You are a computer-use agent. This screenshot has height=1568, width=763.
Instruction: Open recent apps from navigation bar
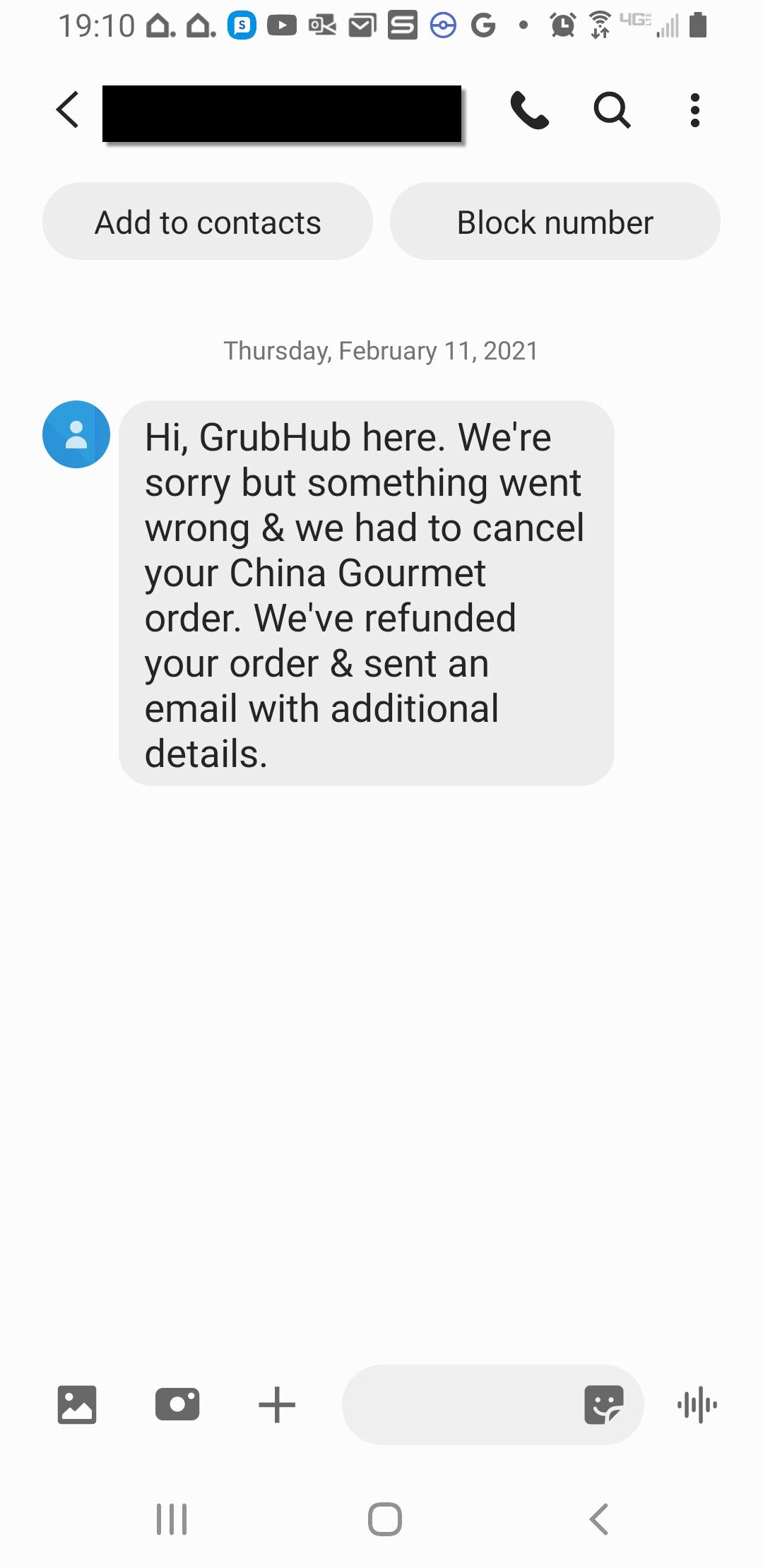tap(172, 1519)
